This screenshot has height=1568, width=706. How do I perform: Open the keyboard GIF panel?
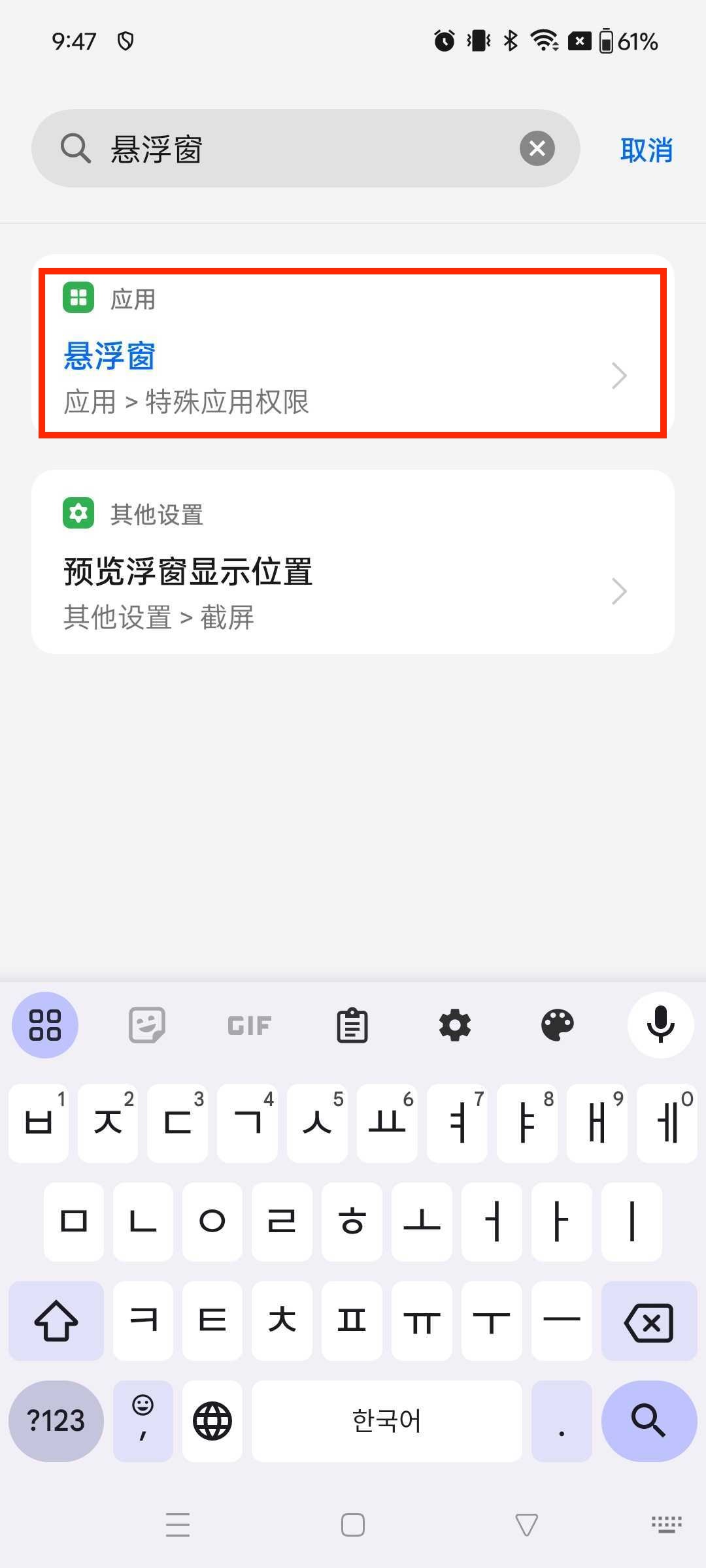coord(249,1025)
